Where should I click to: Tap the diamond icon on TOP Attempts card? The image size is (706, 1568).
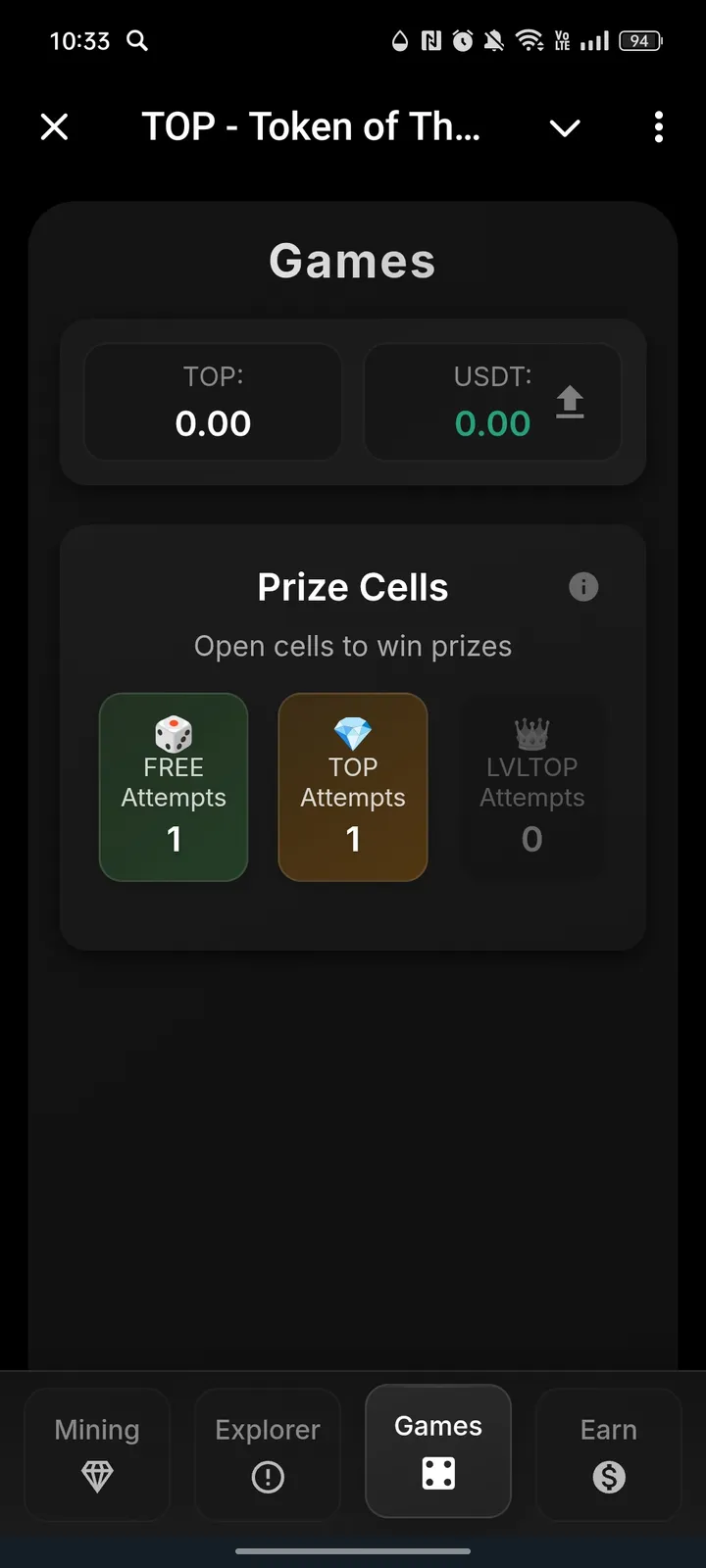tap(352, 735)
